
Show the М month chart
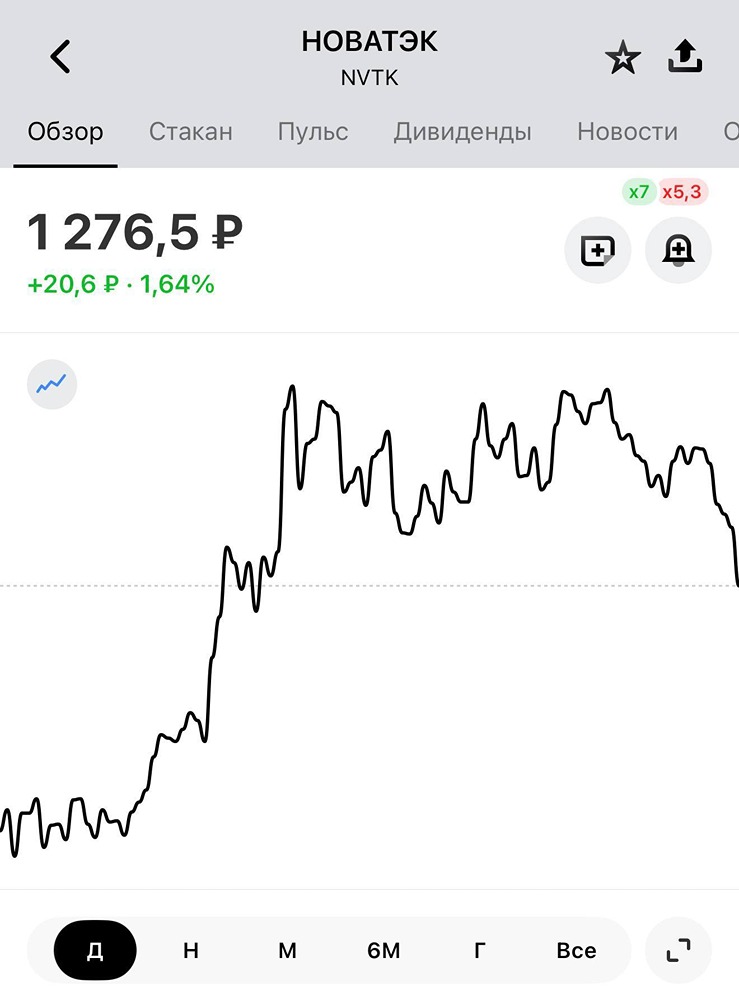pos(287,950)
